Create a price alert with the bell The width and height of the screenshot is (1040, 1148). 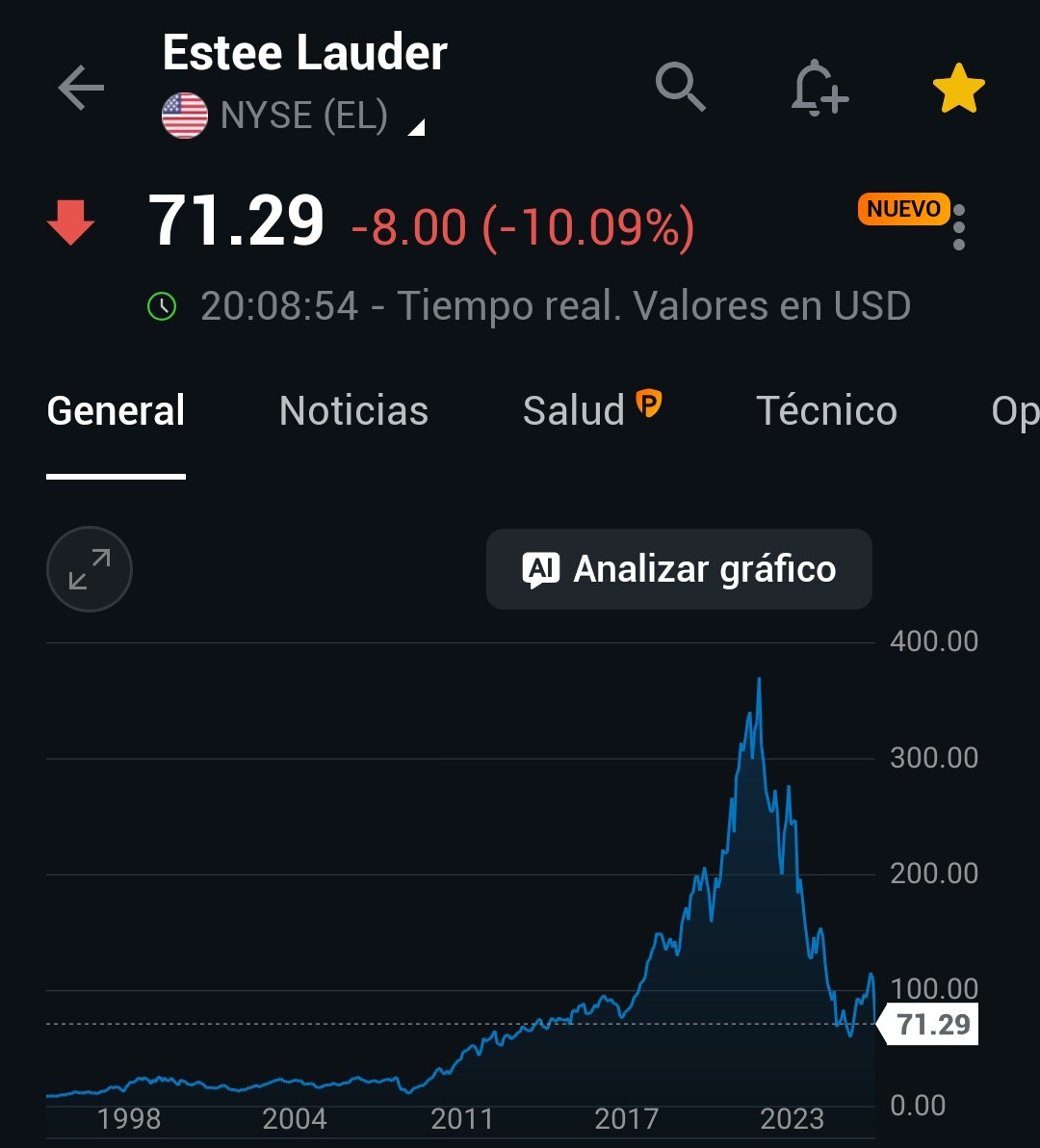[819, 89]
